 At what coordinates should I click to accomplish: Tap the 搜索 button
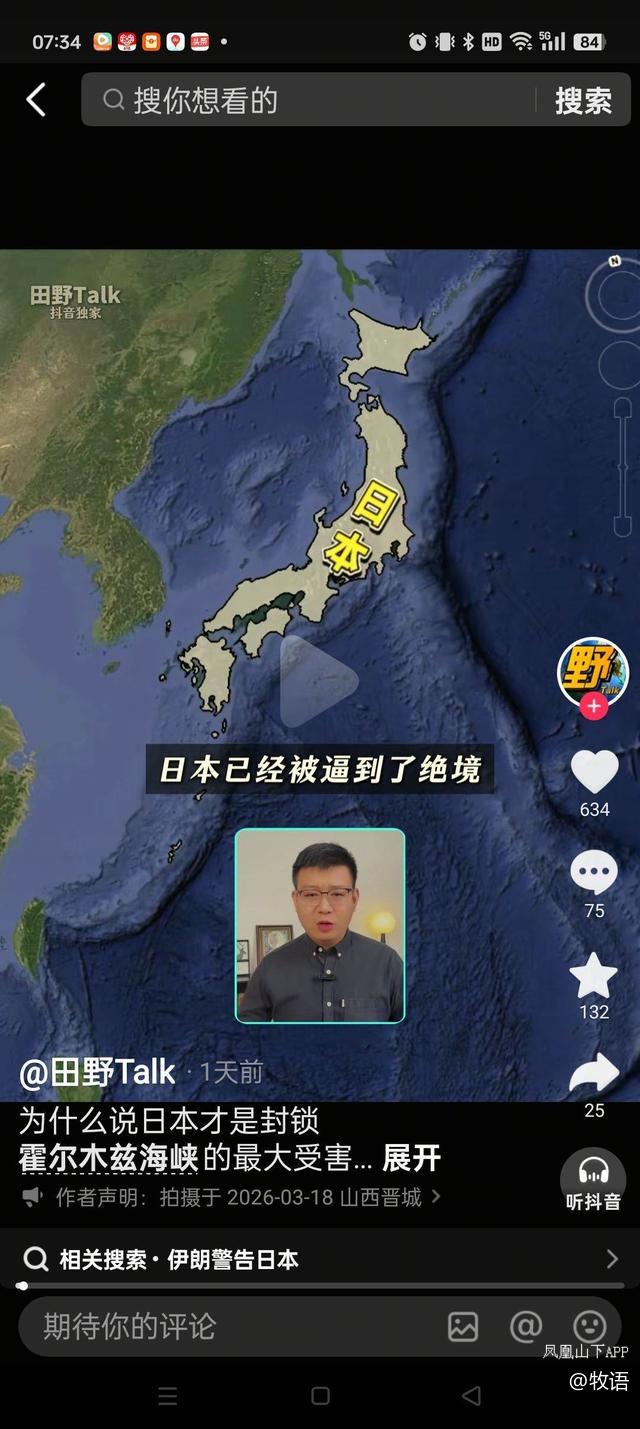pyautogui.click(x=583, y=100)
